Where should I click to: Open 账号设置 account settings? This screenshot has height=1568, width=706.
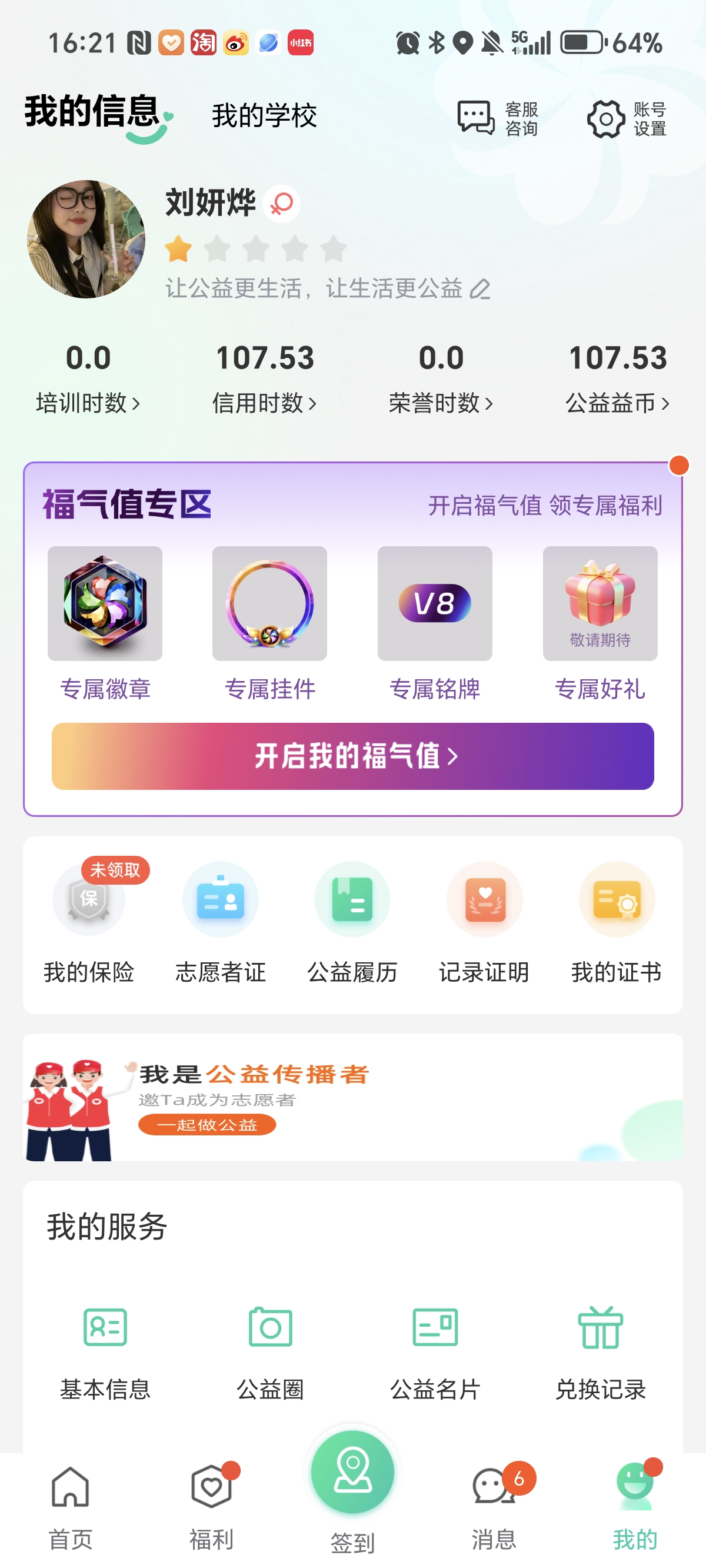(x=627, y=119)
